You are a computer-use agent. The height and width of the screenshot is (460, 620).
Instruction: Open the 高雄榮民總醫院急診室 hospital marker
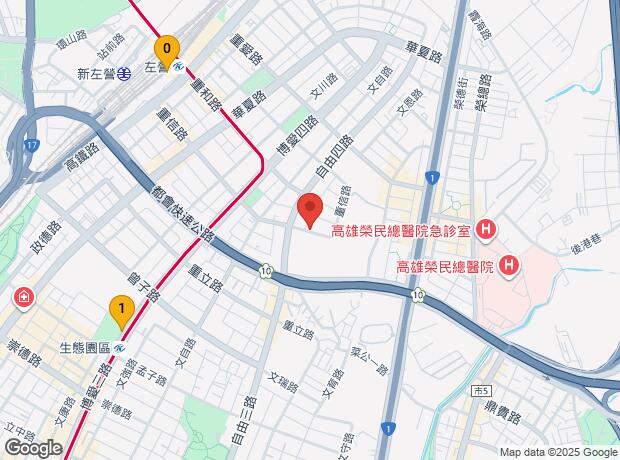tap(486, 229)
